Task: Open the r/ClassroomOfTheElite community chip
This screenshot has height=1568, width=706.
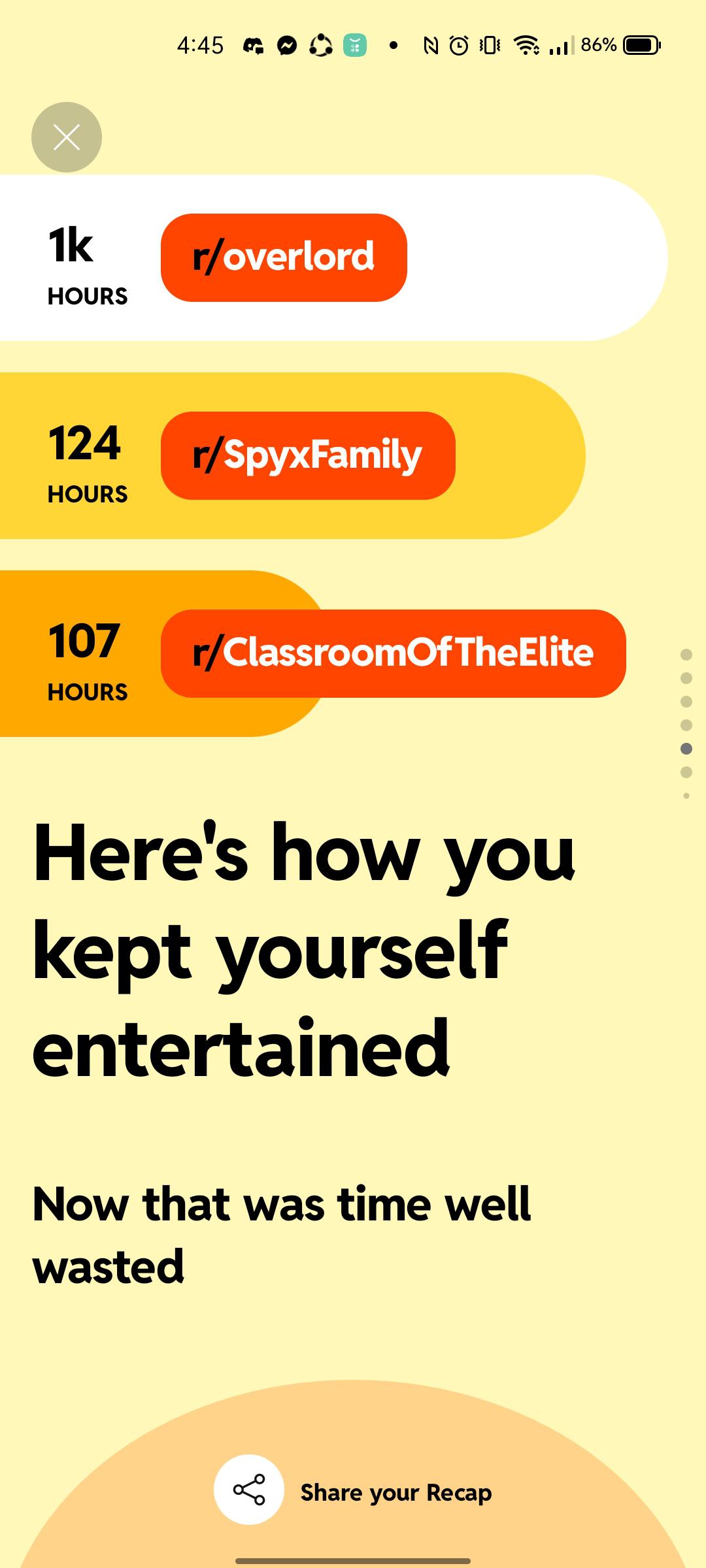Action: coord(393,653)
